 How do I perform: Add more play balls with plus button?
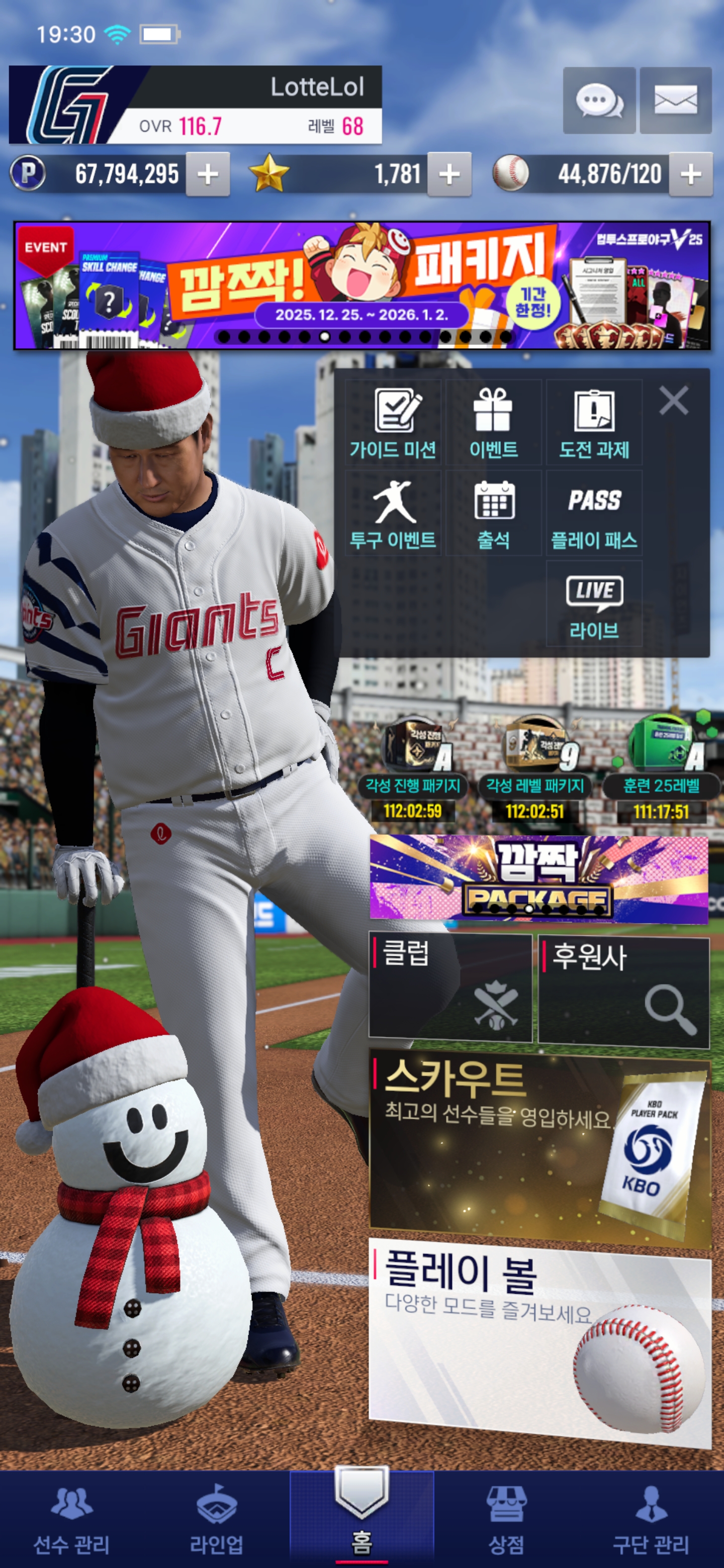tap(690, 175)
